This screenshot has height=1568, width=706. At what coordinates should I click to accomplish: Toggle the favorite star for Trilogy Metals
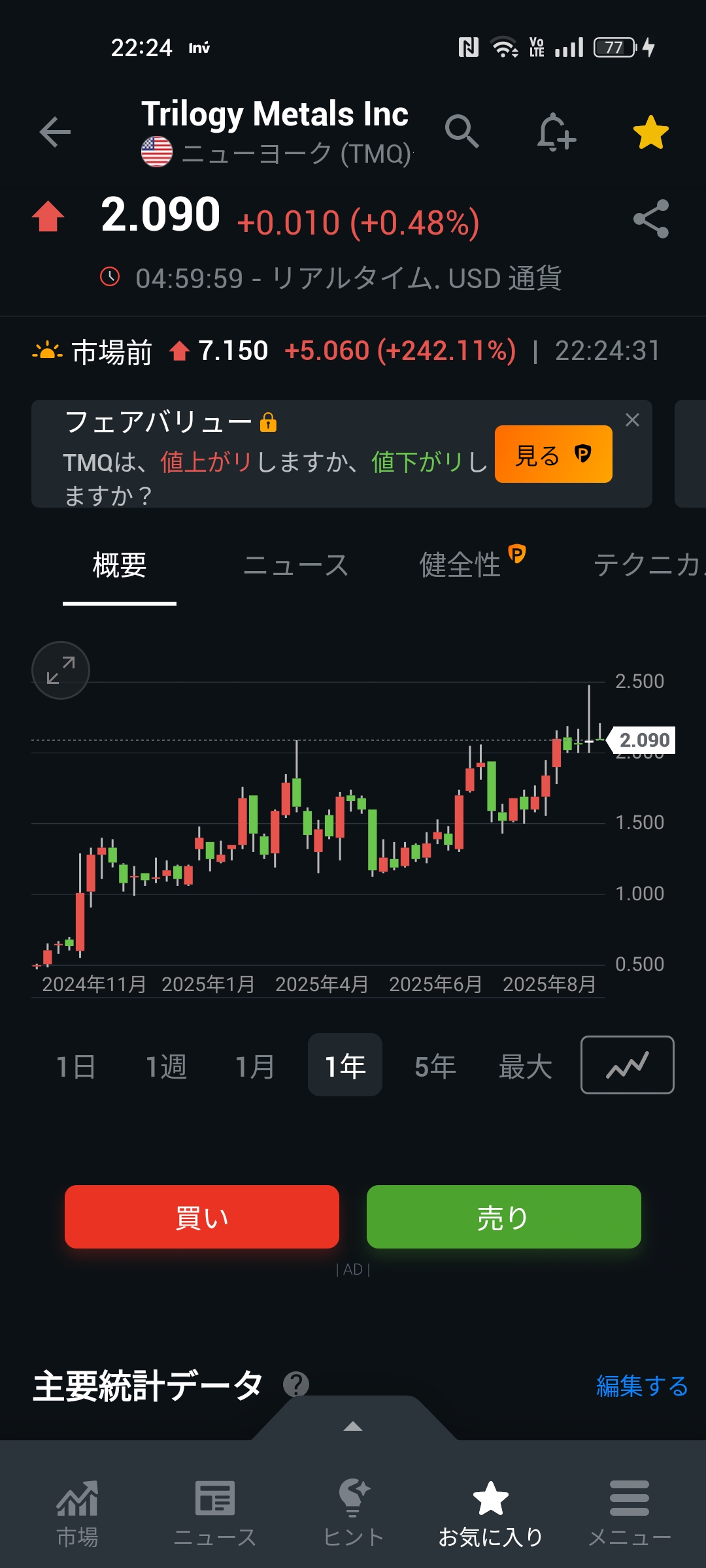point(650,133)
